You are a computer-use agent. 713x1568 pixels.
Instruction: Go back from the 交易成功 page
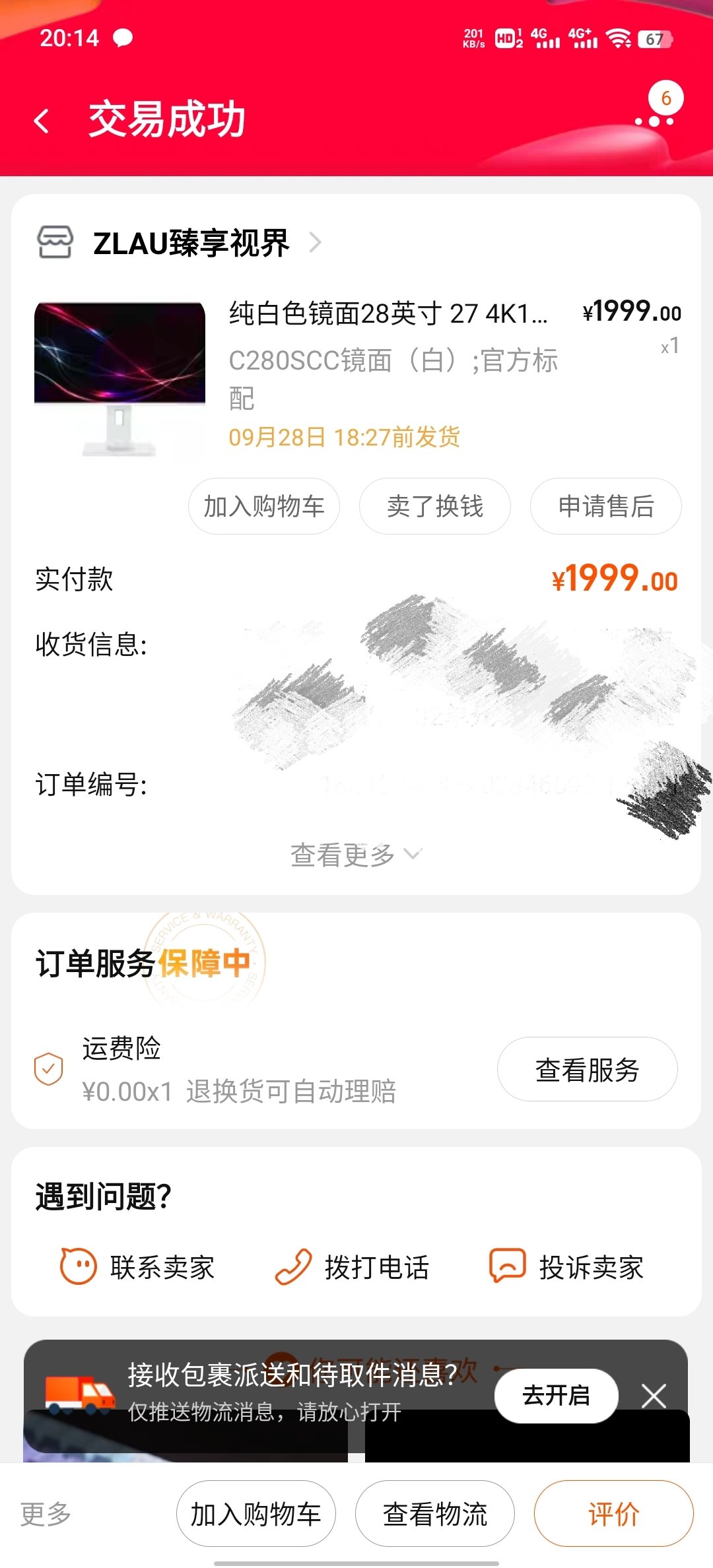(x=42, y=121)
